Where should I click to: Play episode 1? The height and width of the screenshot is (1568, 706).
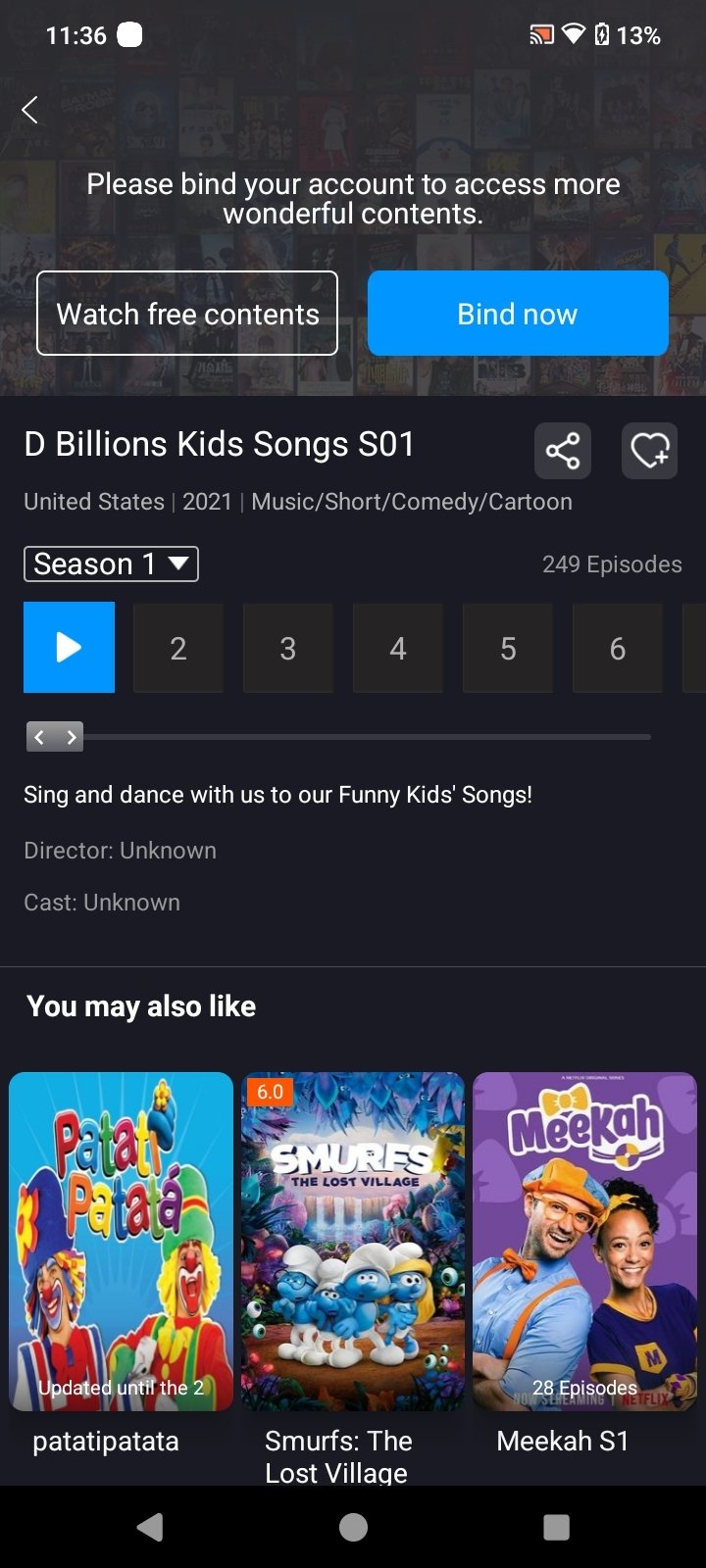[69, 648]
